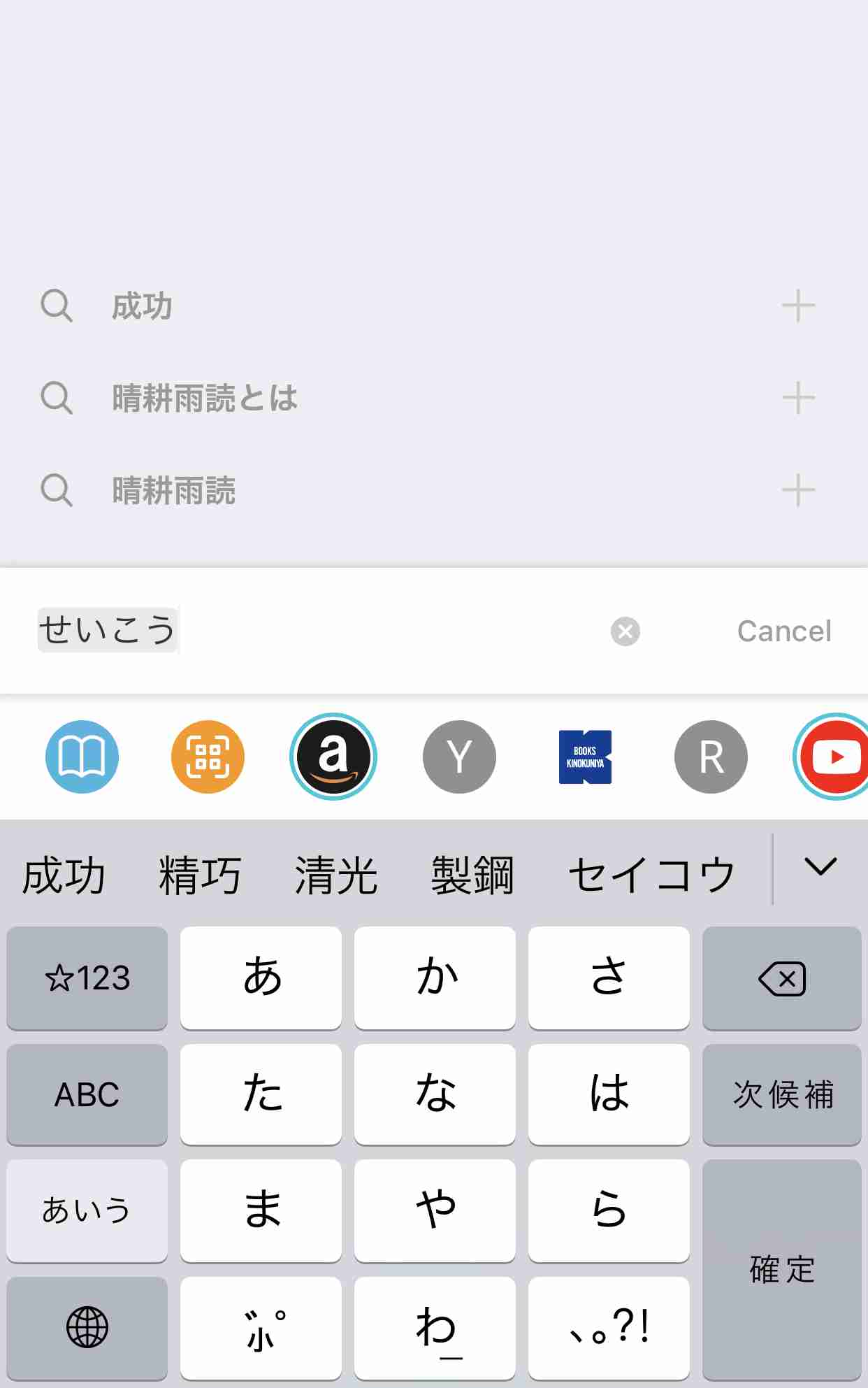Pick the 精巧 keyboard candidate

click(200, 875)
